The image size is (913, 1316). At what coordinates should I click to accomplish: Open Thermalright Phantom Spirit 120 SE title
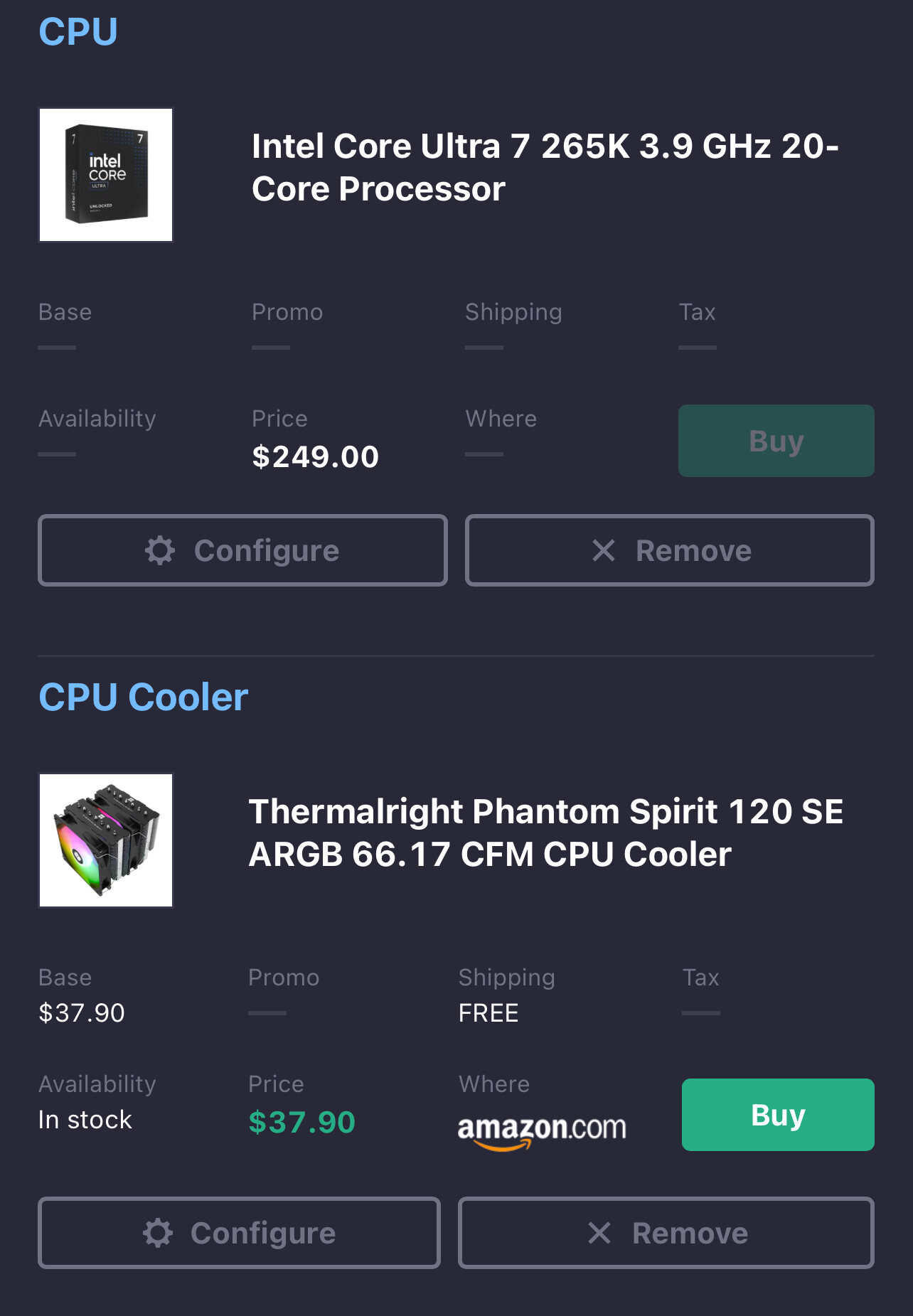pos(545,833)
